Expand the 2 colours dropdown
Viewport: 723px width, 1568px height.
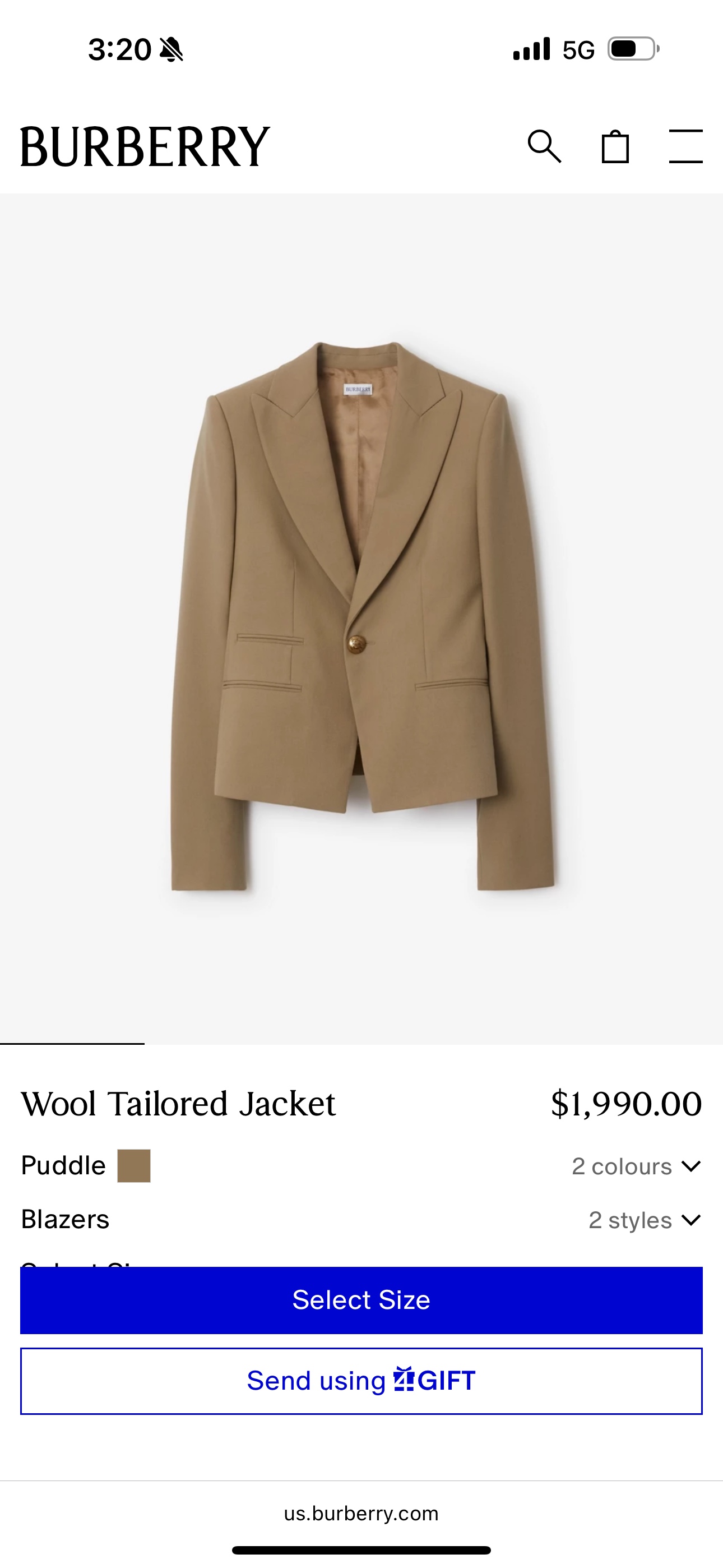pos(636,1166)
